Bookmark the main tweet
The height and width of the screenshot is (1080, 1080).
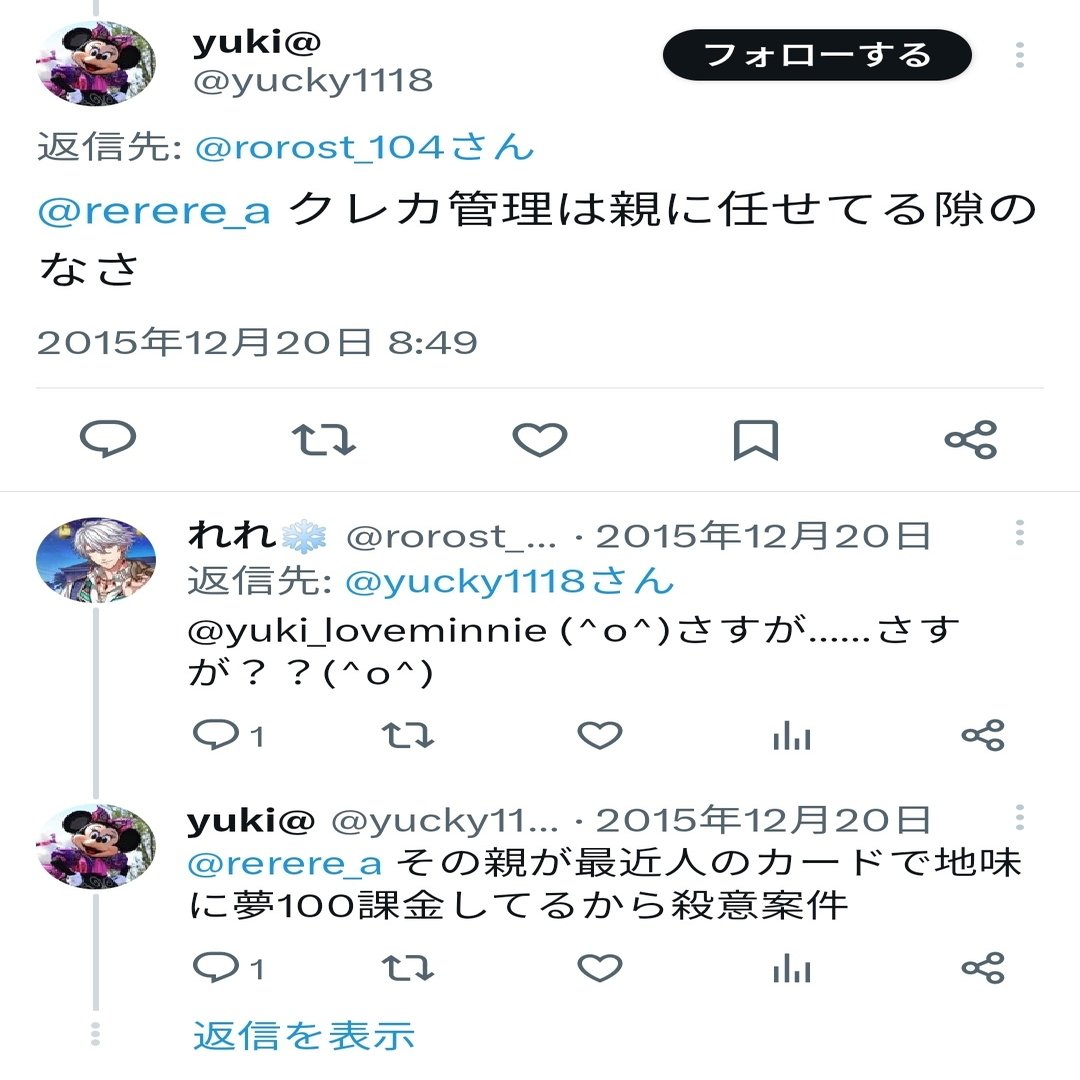point(755,439)
